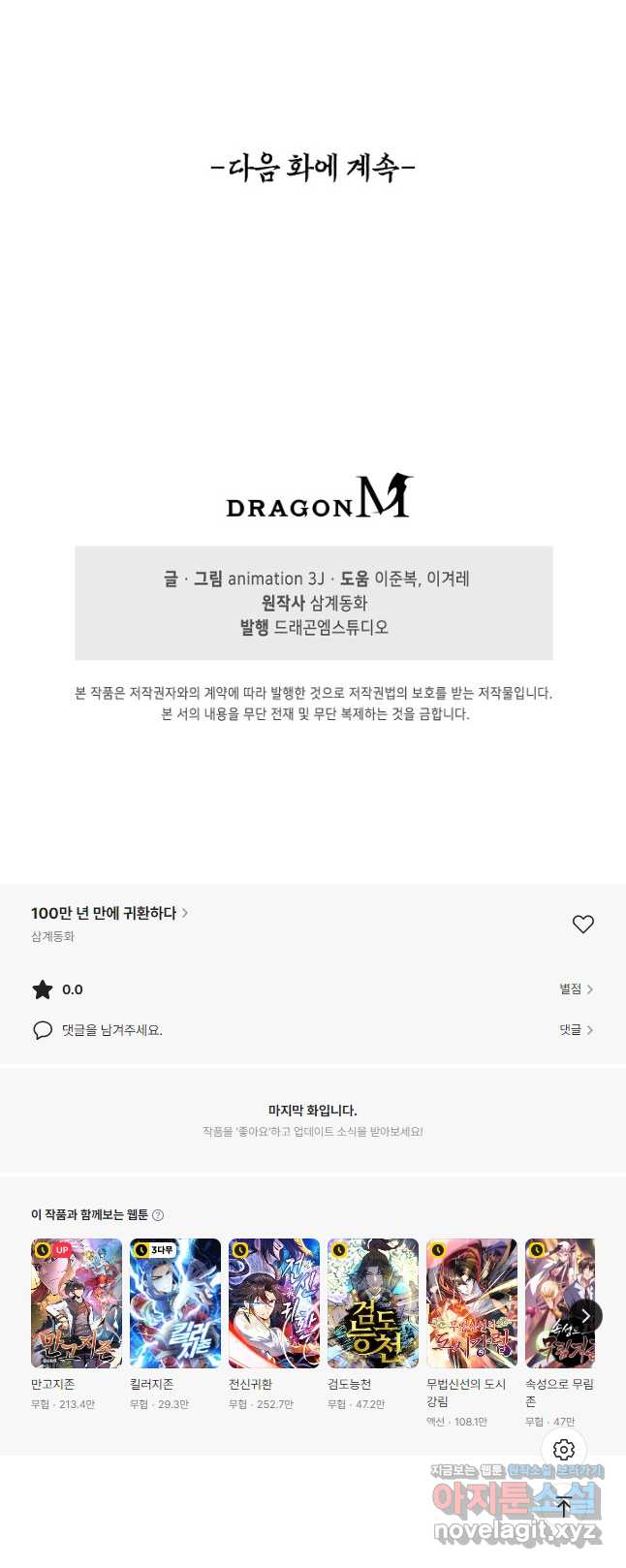The width and height of the screenshot is (626, 1568).
Task: Jump back to top with the up arrow
Action: point(564,1507)
